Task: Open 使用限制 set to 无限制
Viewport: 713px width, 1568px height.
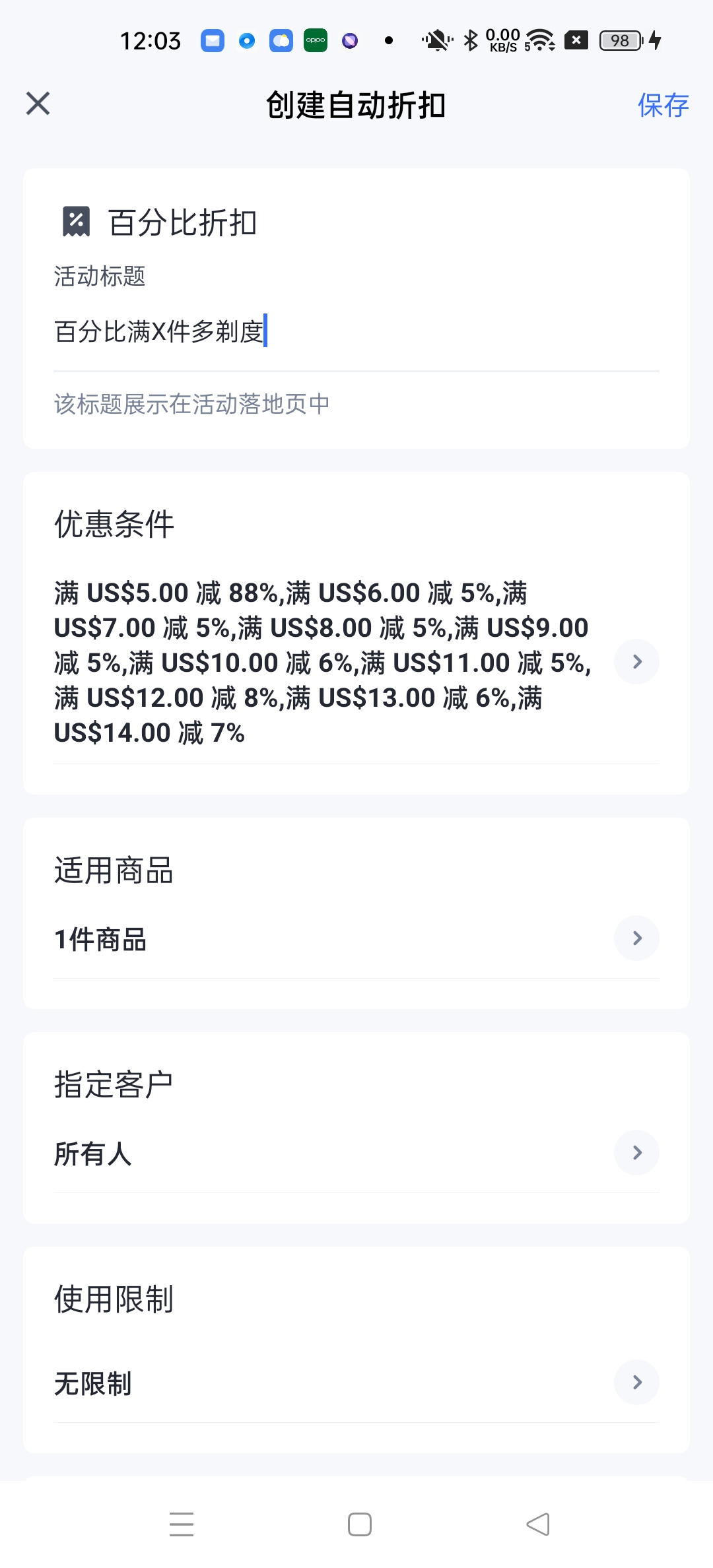Action: [x=636, y=1382]
